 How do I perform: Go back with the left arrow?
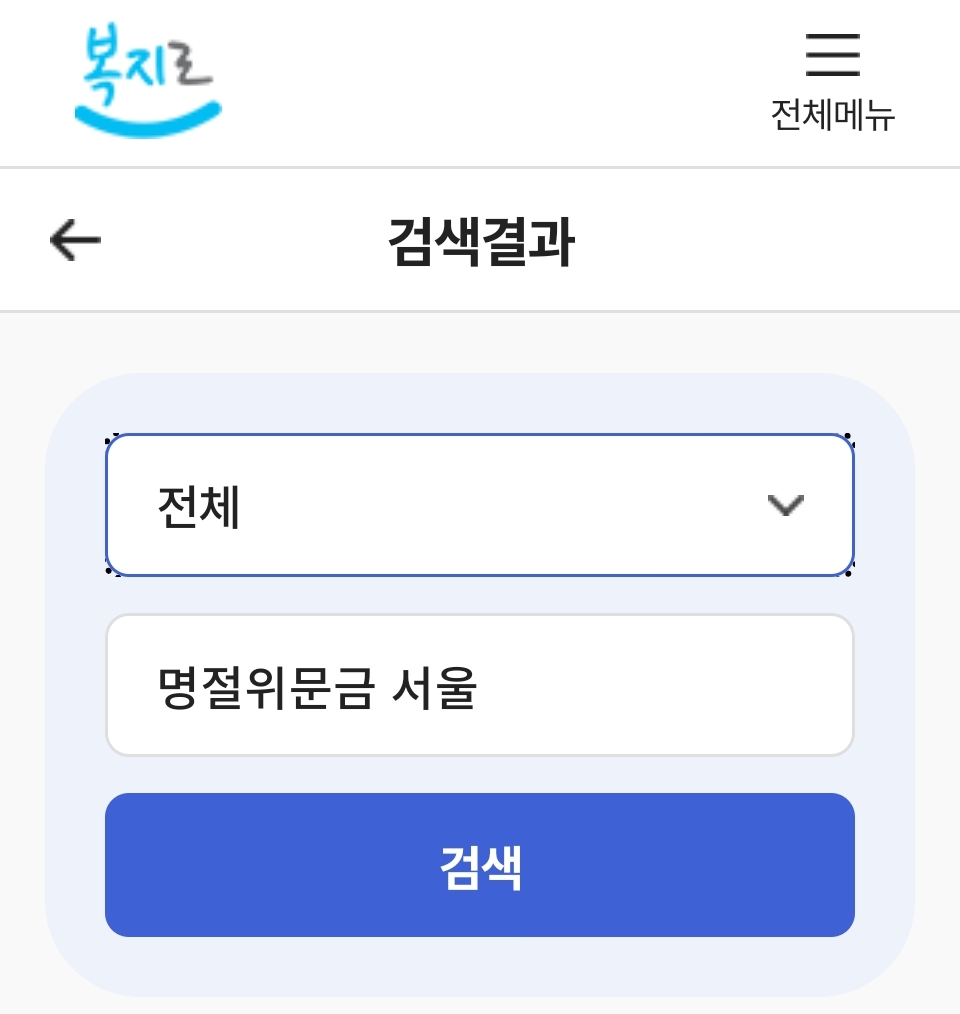click(x=75, y=240)
